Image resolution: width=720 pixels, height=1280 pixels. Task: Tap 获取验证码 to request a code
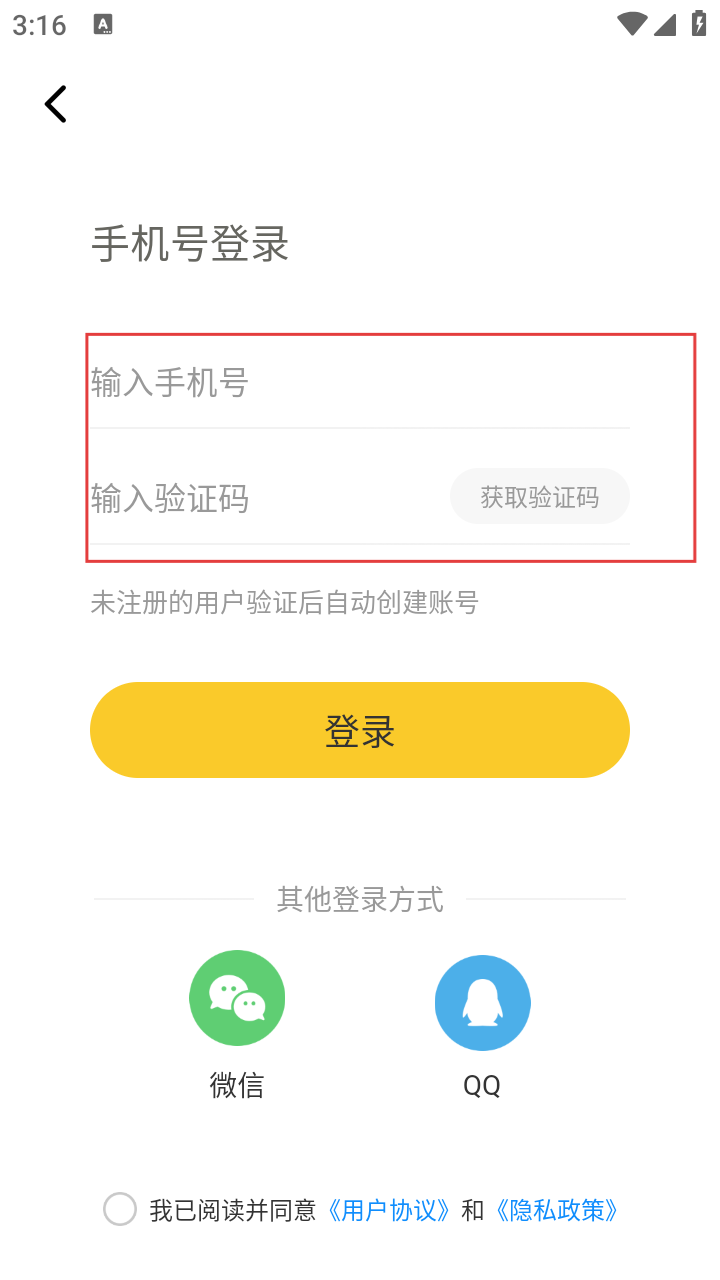pyautogui.click(x=539, y=497)
